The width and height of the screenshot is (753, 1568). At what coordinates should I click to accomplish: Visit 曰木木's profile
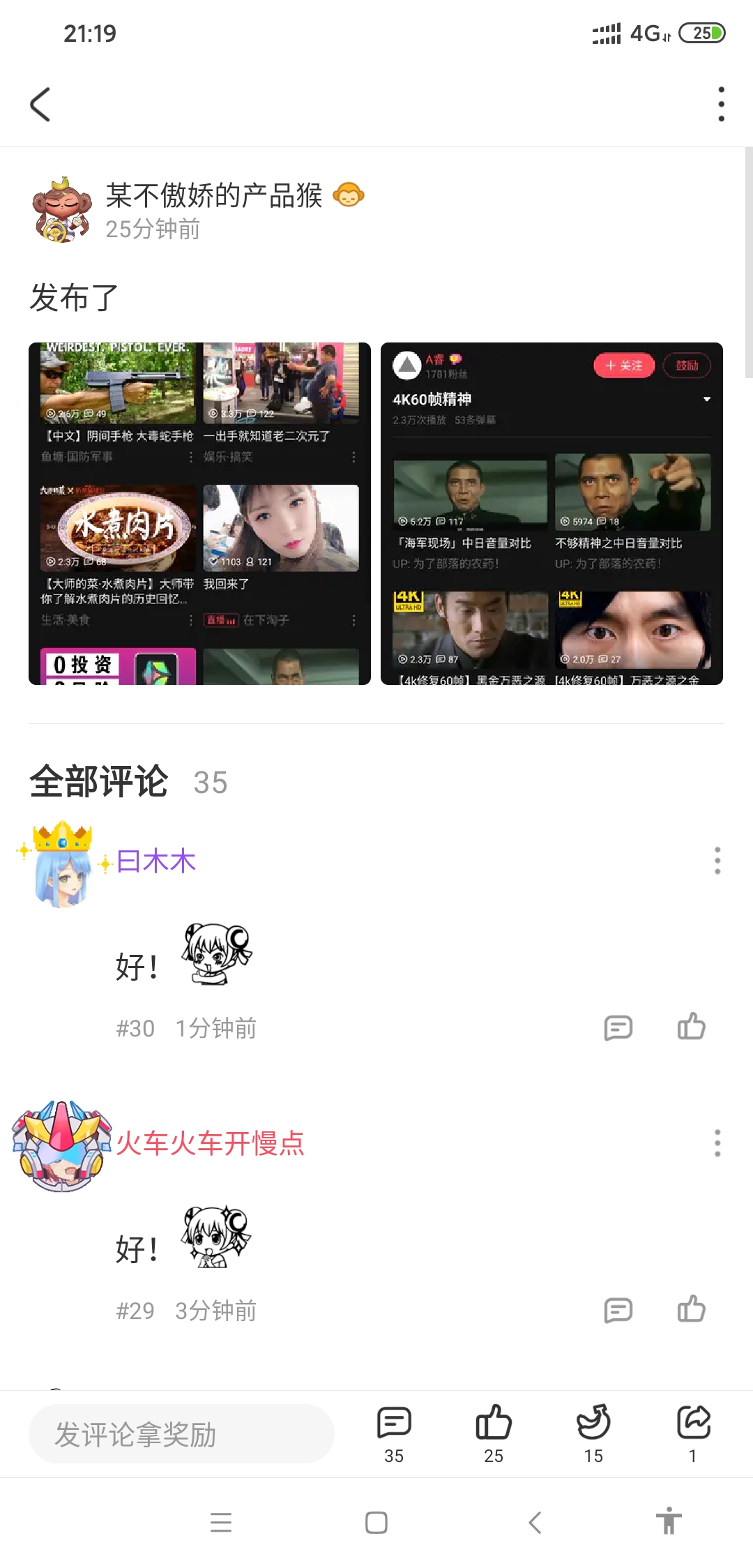[156, 861]
